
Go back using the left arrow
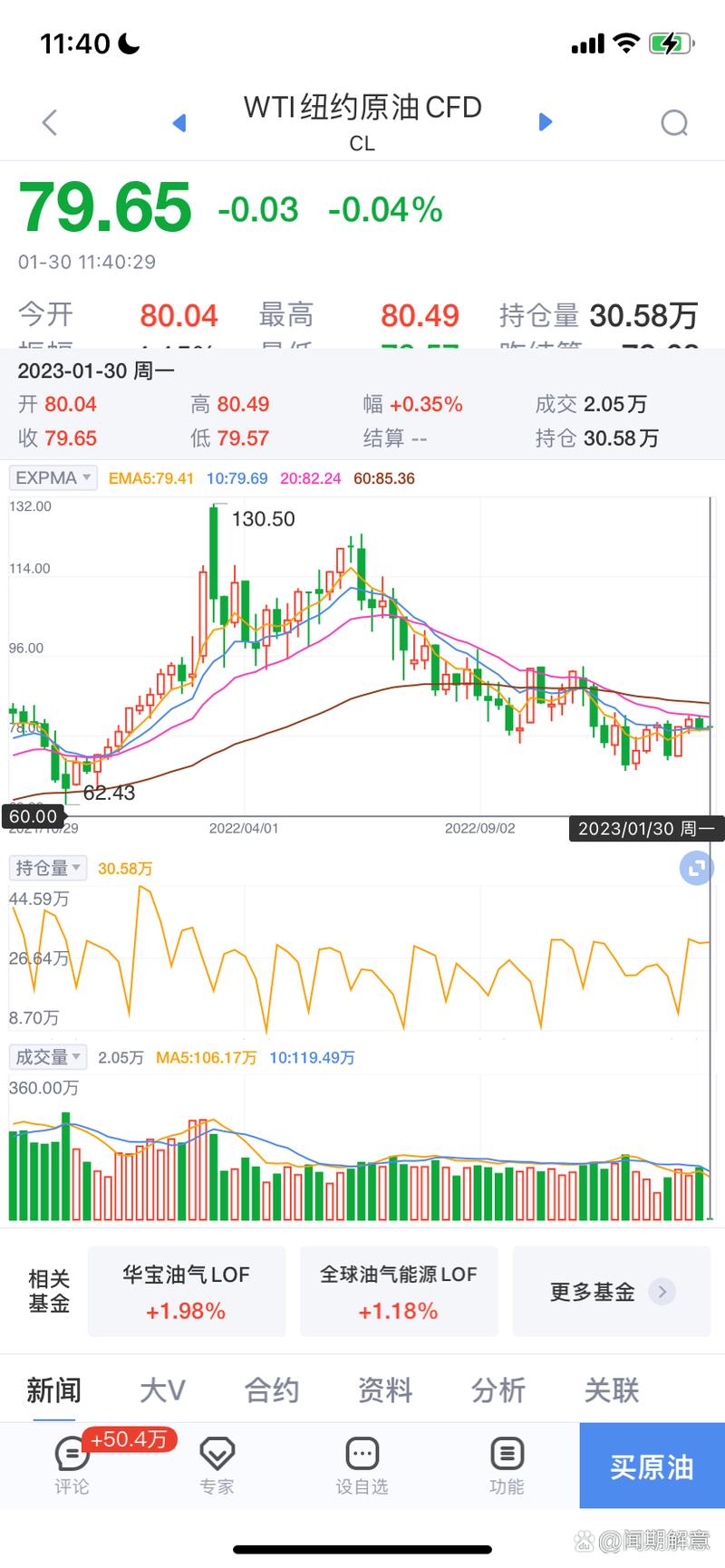(49, 122)
